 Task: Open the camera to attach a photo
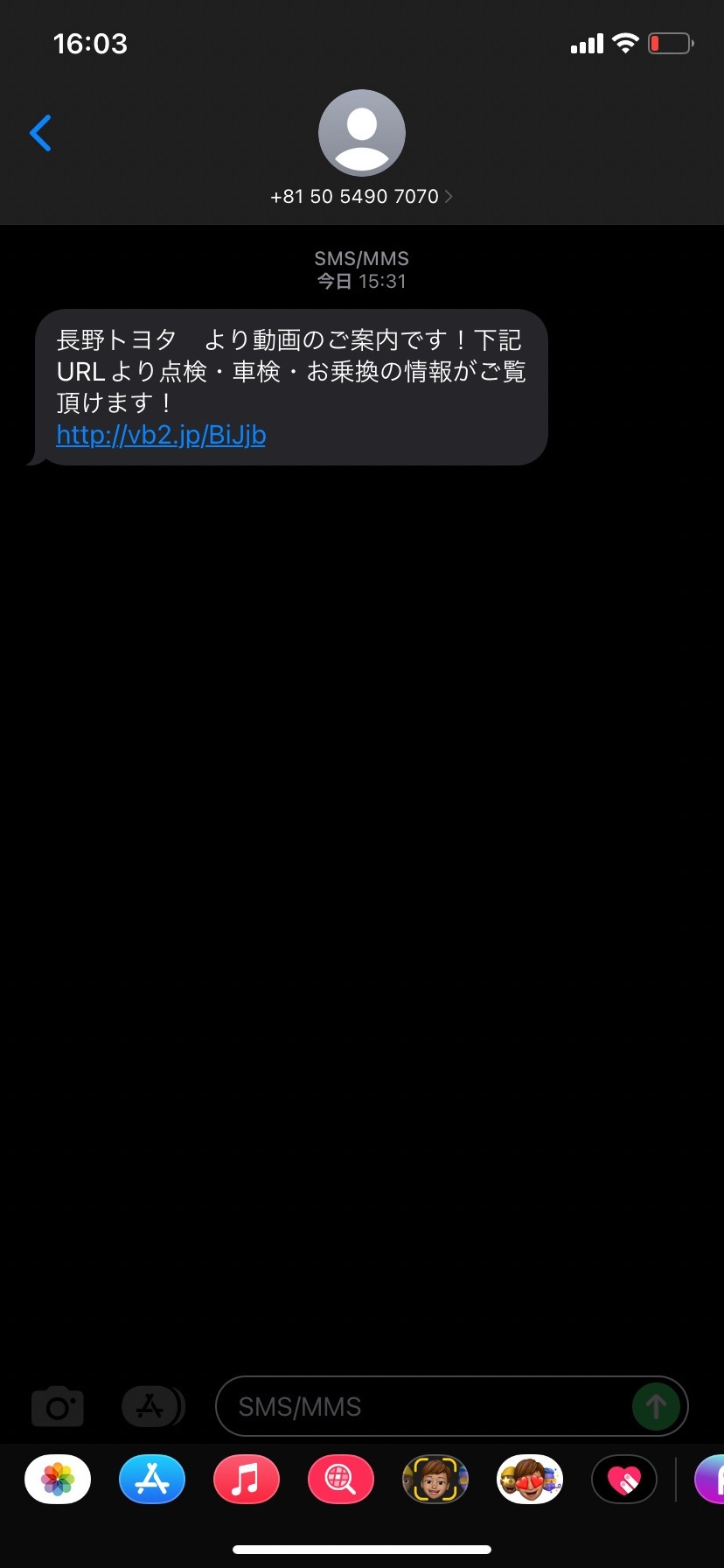[58, 1407]
